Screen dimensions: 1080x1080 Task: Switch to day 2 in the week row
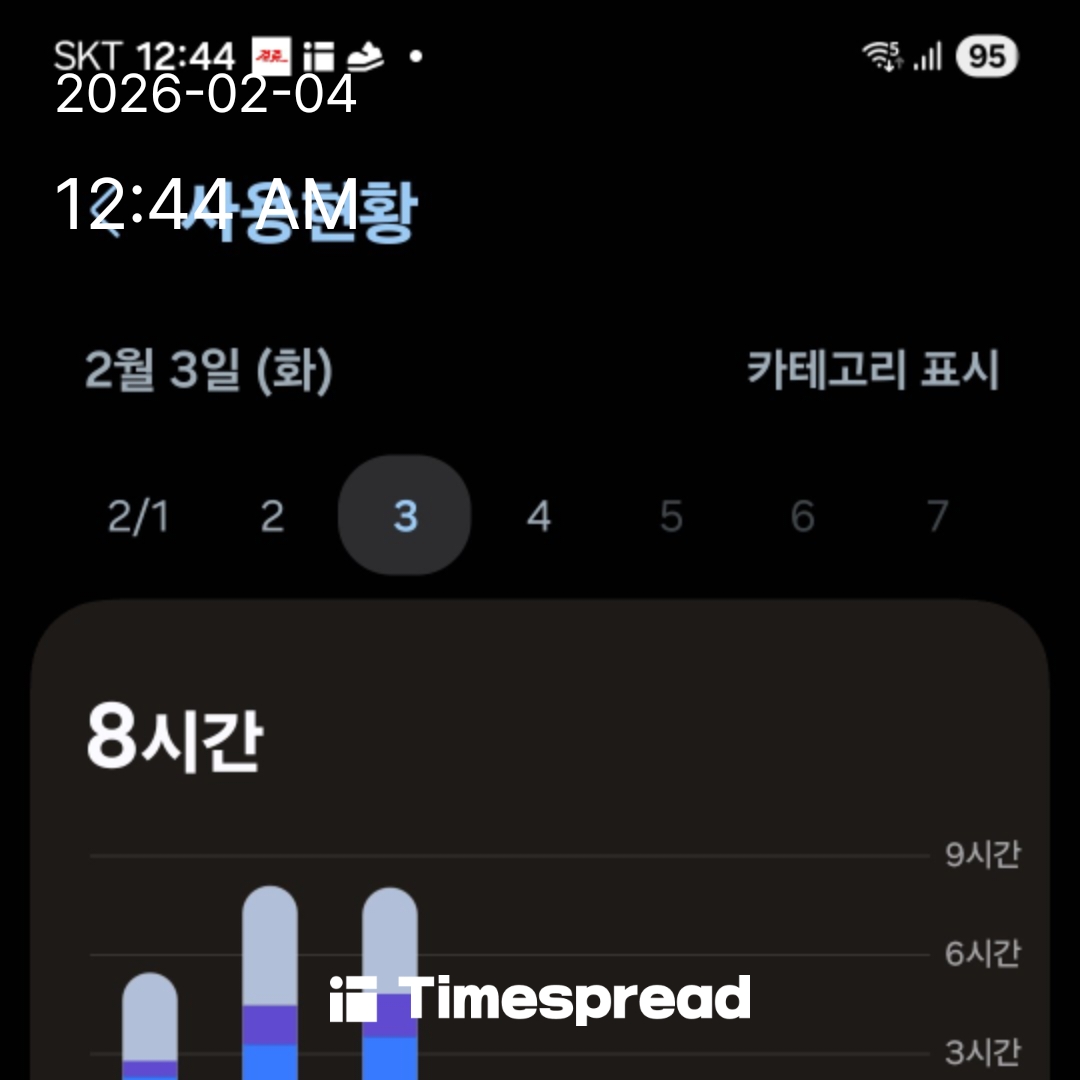tap(272, 517)
